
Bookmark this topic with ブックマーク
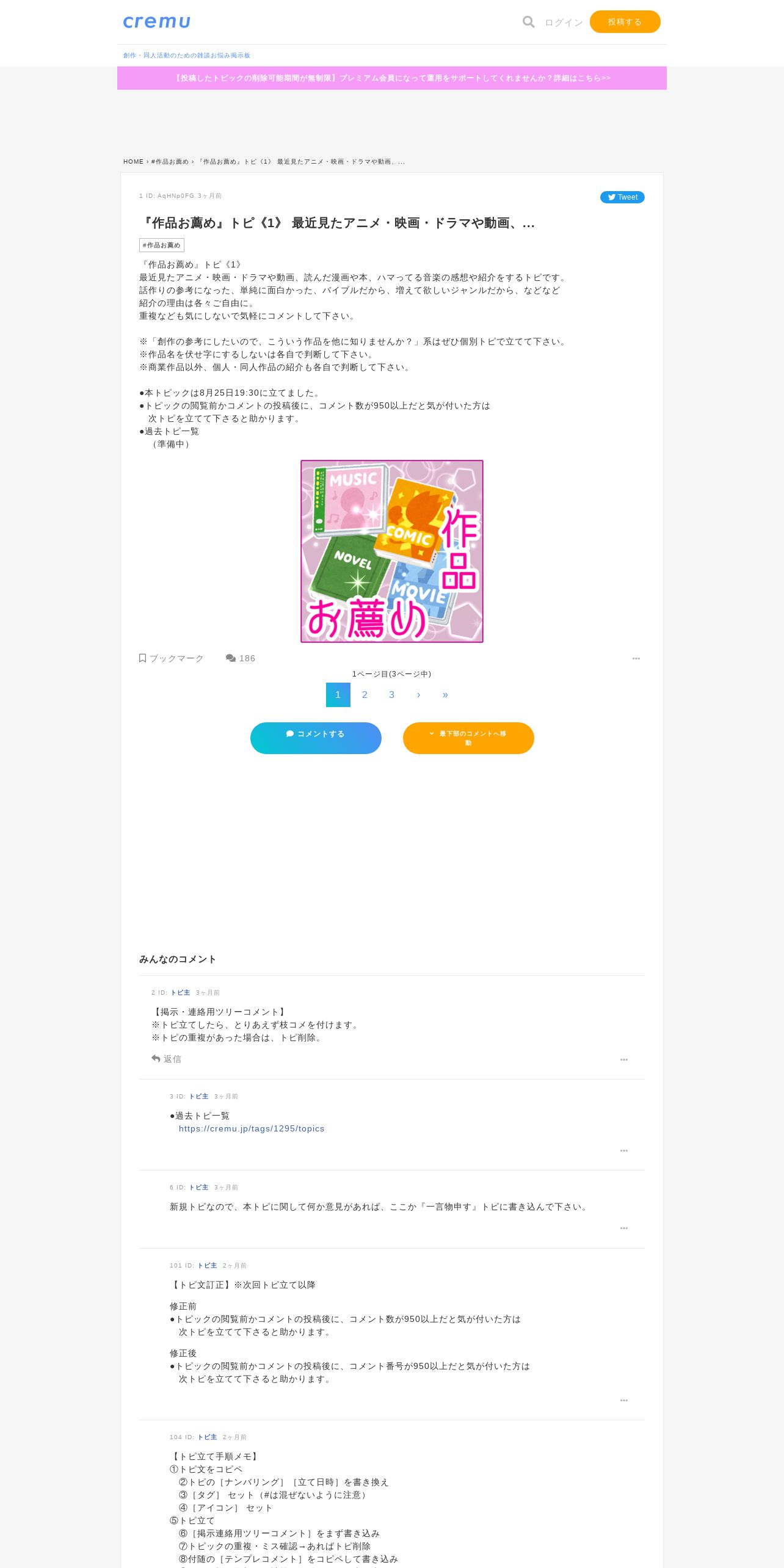click(x=171, y=658)
